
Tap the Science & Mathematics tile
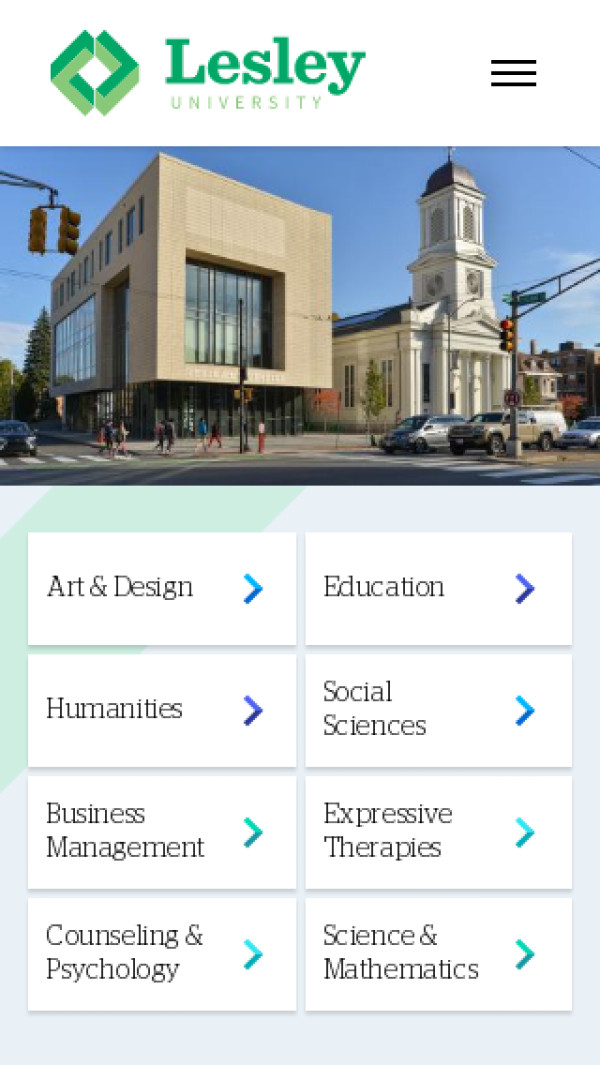point(438,954)
